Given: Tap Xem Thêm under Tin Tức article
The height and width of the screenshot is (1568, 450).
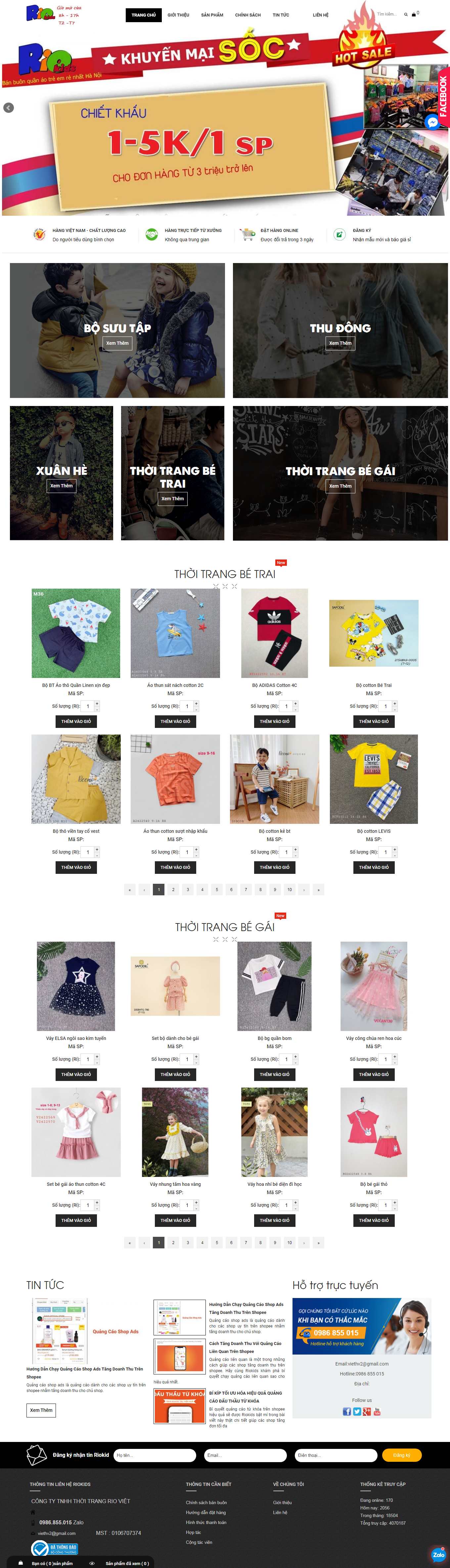Looking at the screenshot, I should [x=41, y=1410].
